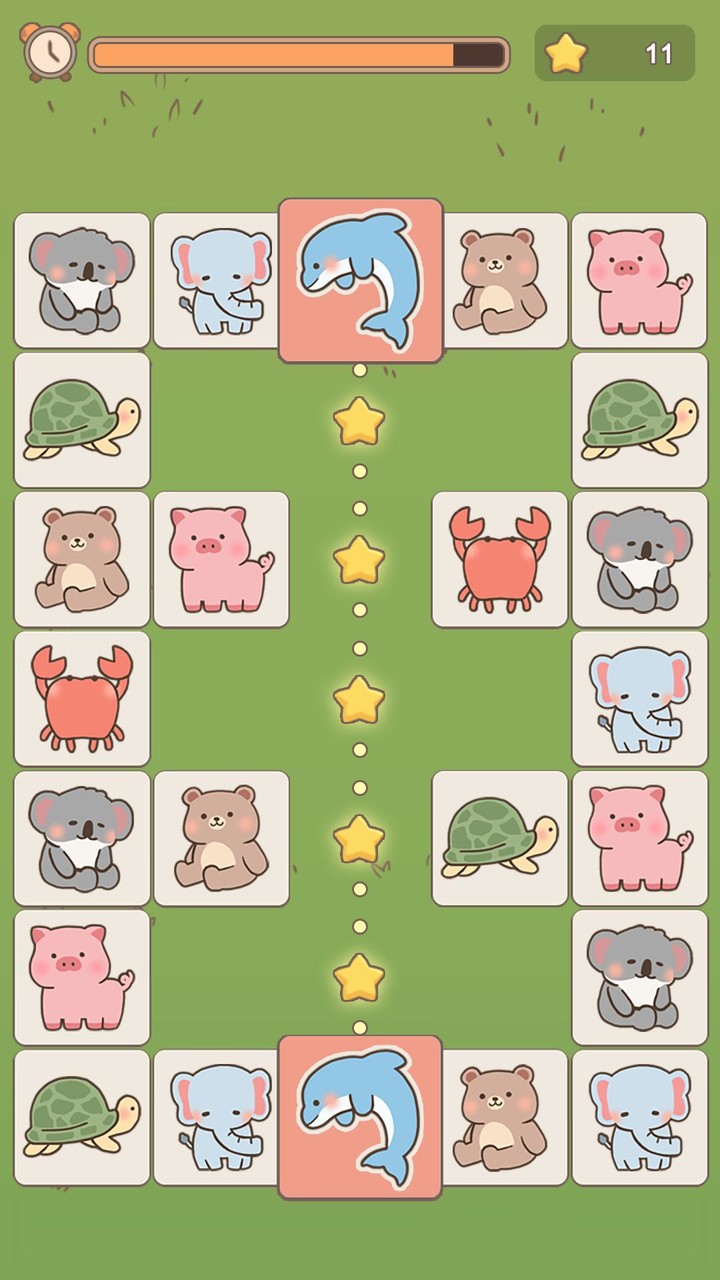Click the turtle tile on the left edge

(81, 420)
